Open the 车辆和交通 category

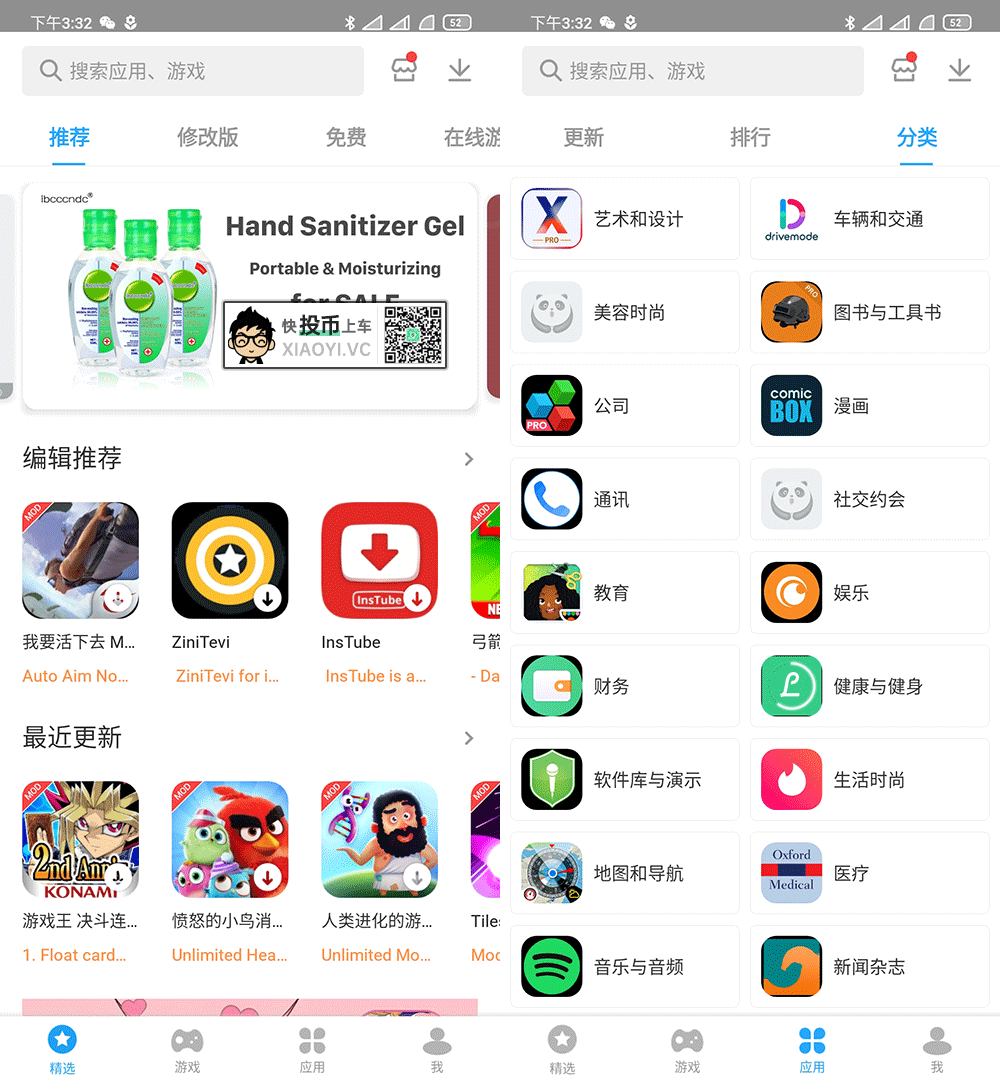[x=869, y=219]
